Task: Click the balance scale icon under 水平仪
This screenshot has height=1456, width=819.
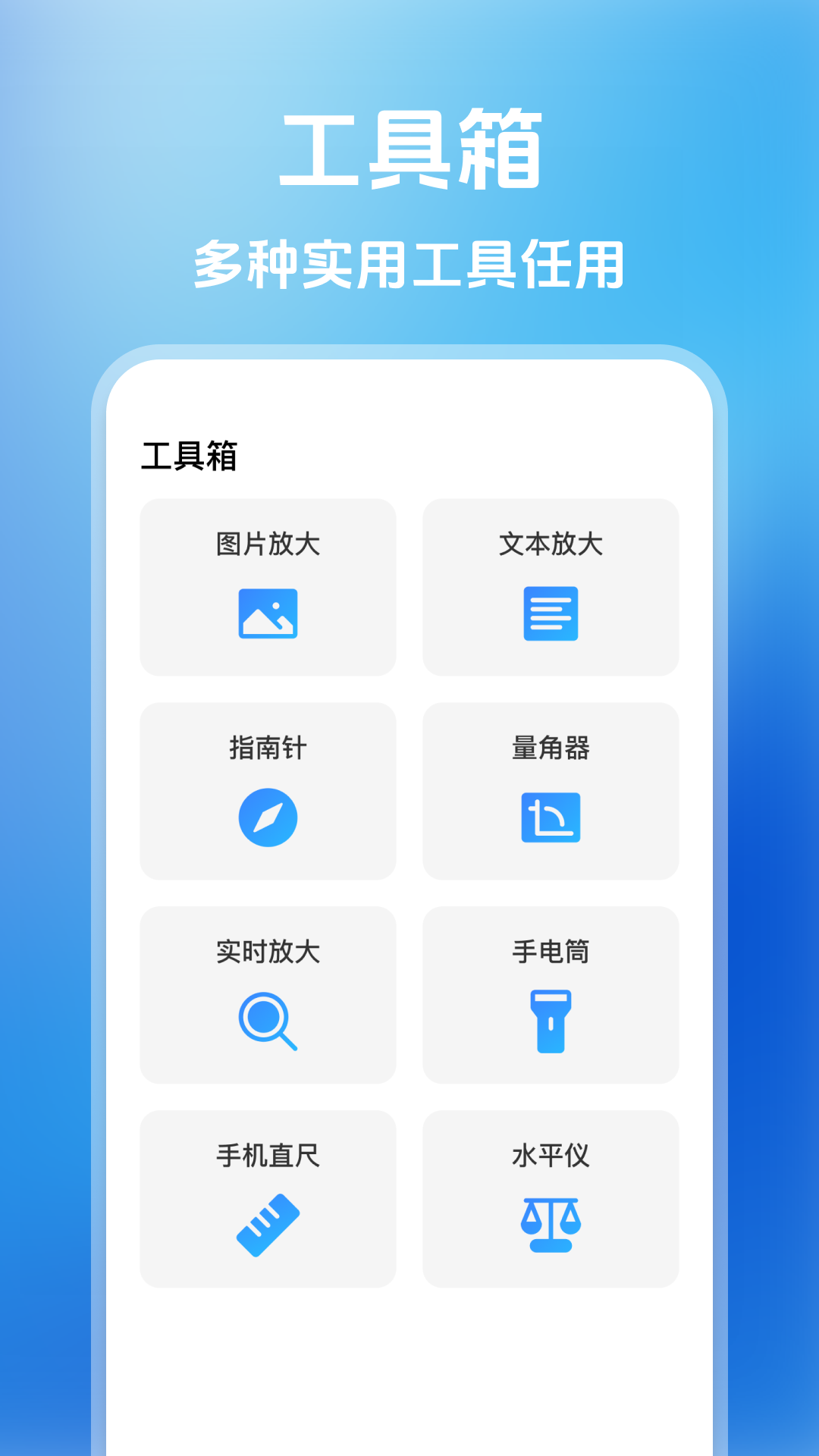Action: 551,1221
